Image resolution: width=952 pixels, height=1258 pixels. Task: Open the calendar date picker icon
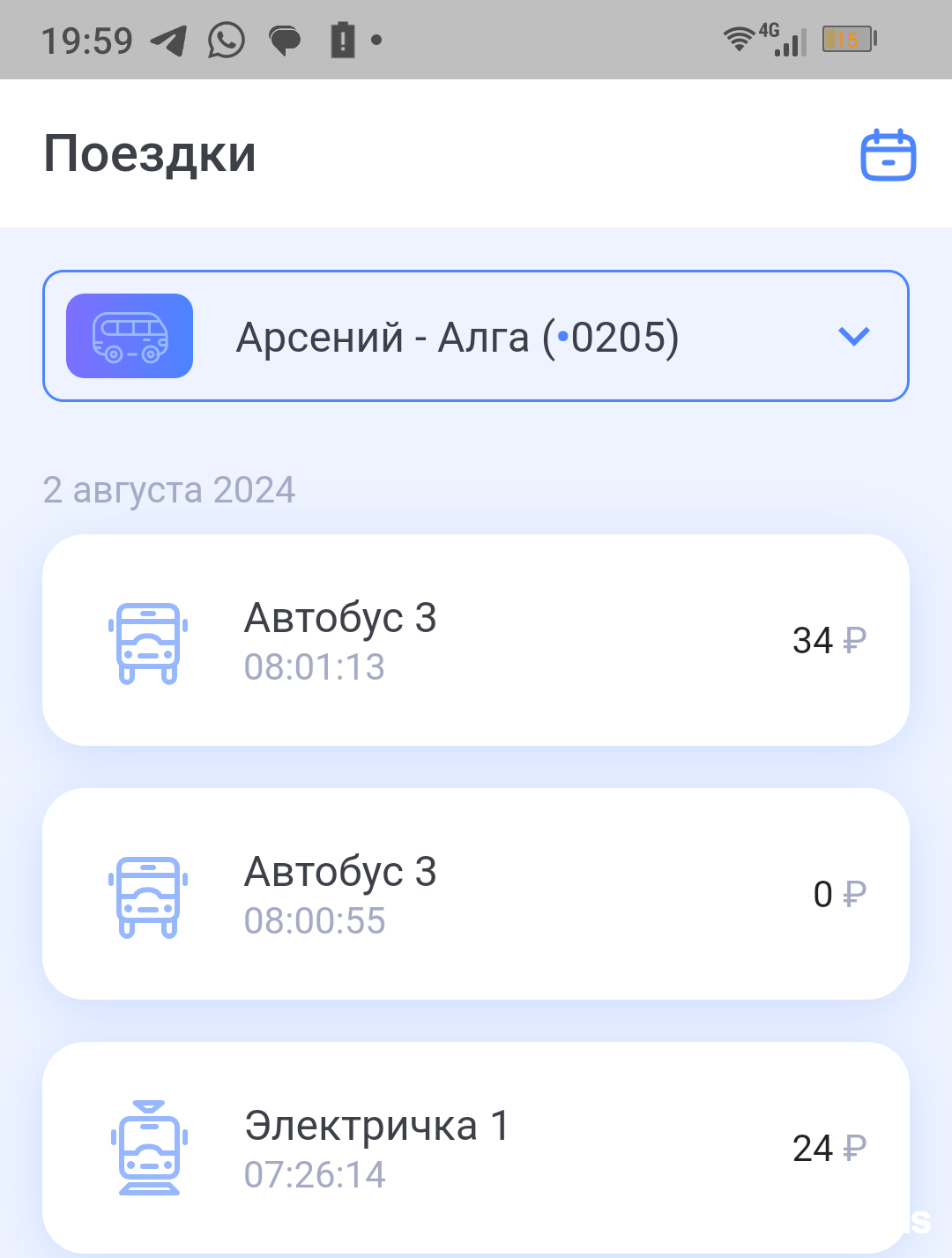[x=888, y=155]
